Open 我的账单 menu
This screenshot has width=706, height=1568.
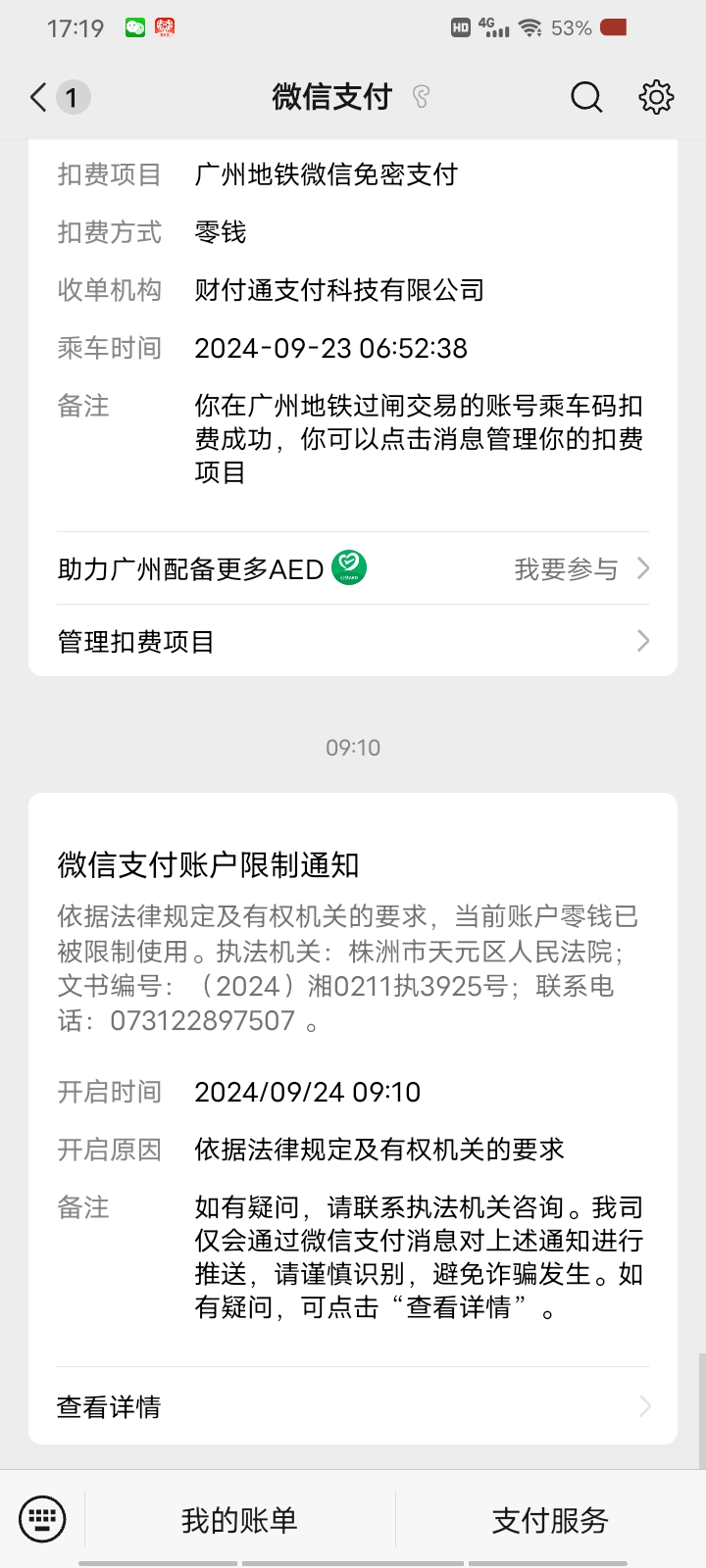coord(239,1520)
